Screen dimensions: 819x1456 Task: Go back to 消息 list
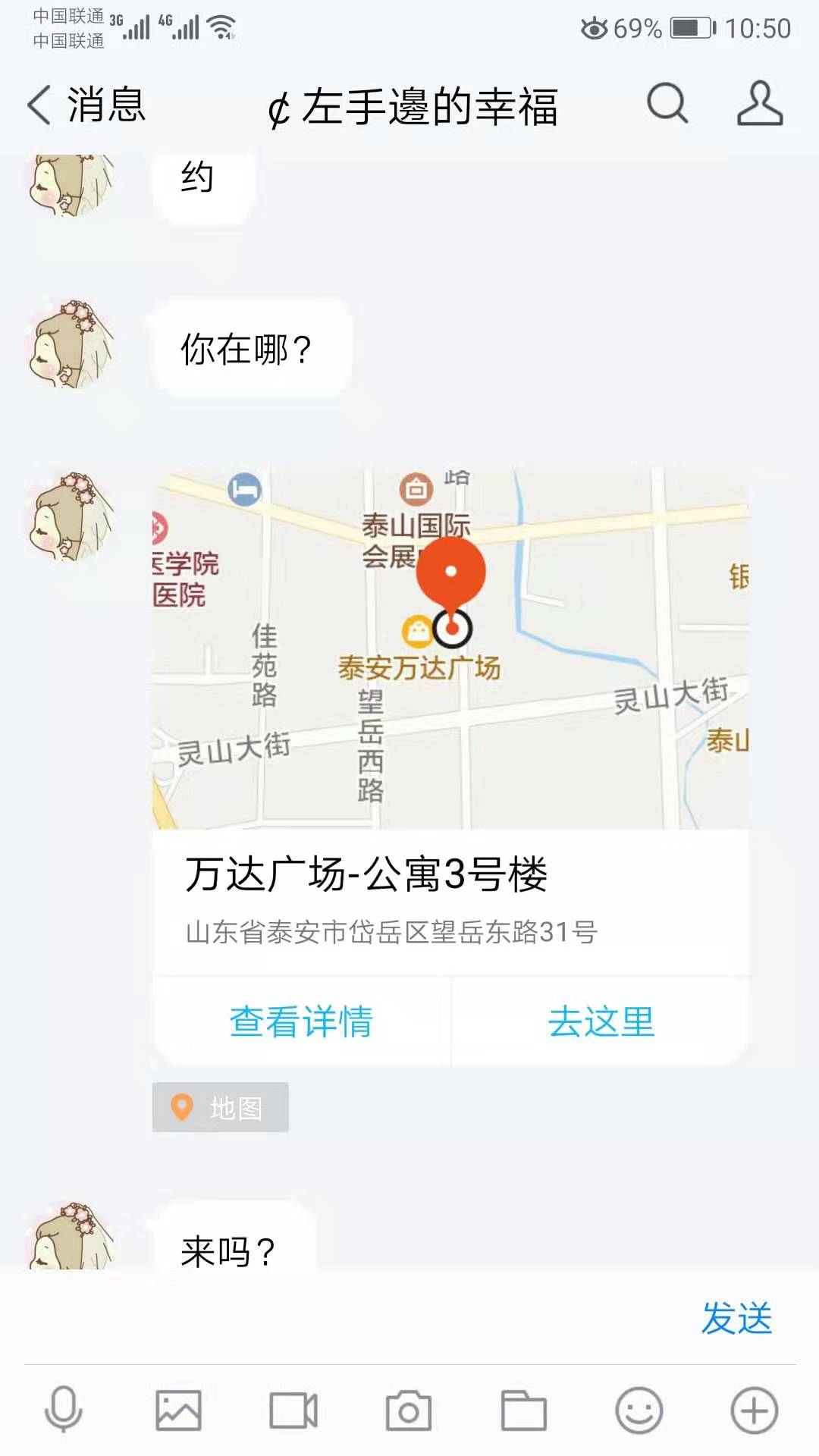[x=85, y=105]
